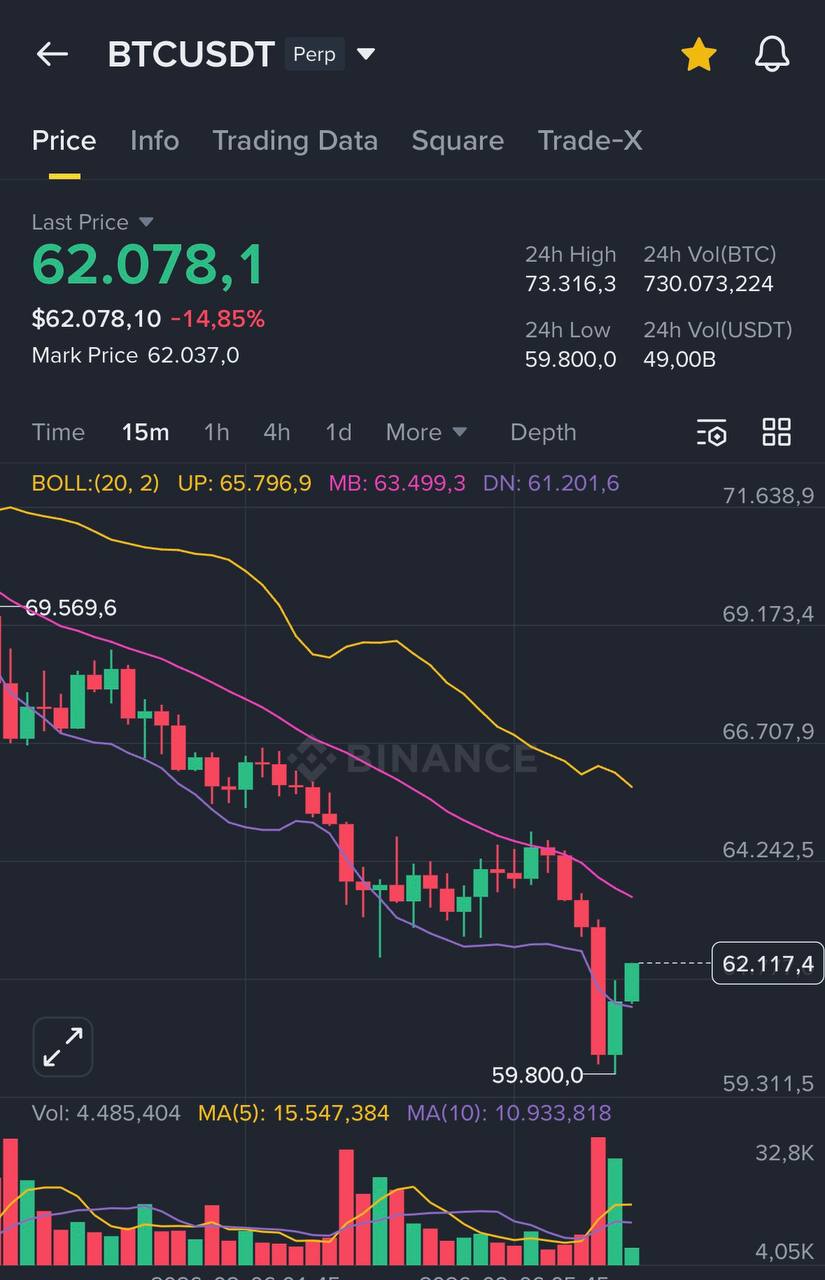This screenshot has height=1280, width=825.
Task: Switch to the Square tab
Action: 457,141
